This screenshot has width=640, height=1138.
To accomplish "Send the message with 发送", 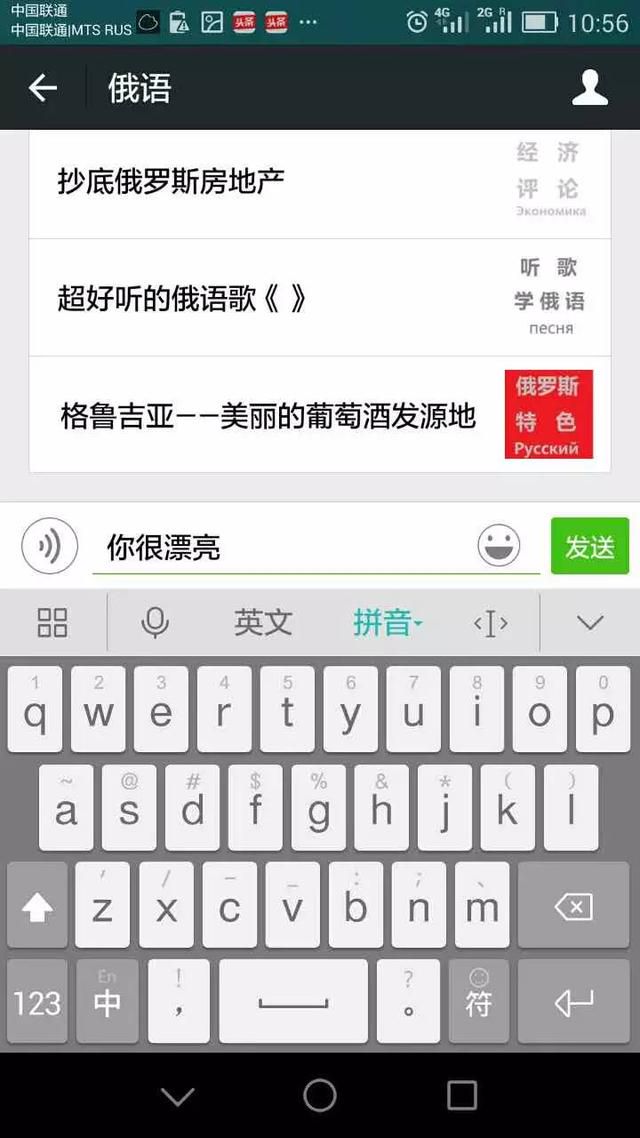I will pyautogui.click(x=590, y=546).
